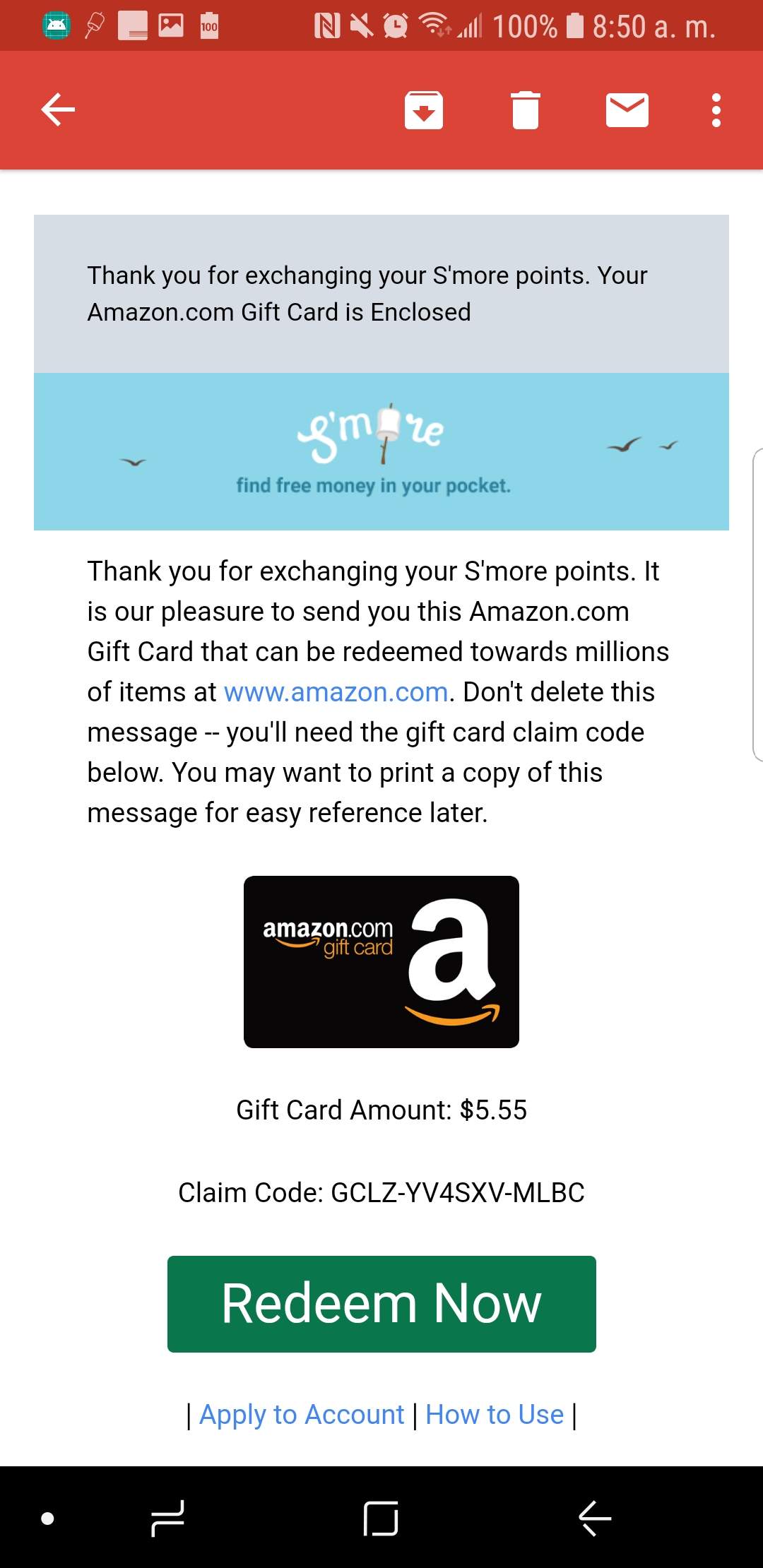Go back to the inbox
Screen dimensions: 763x1568
coord(58,109)
